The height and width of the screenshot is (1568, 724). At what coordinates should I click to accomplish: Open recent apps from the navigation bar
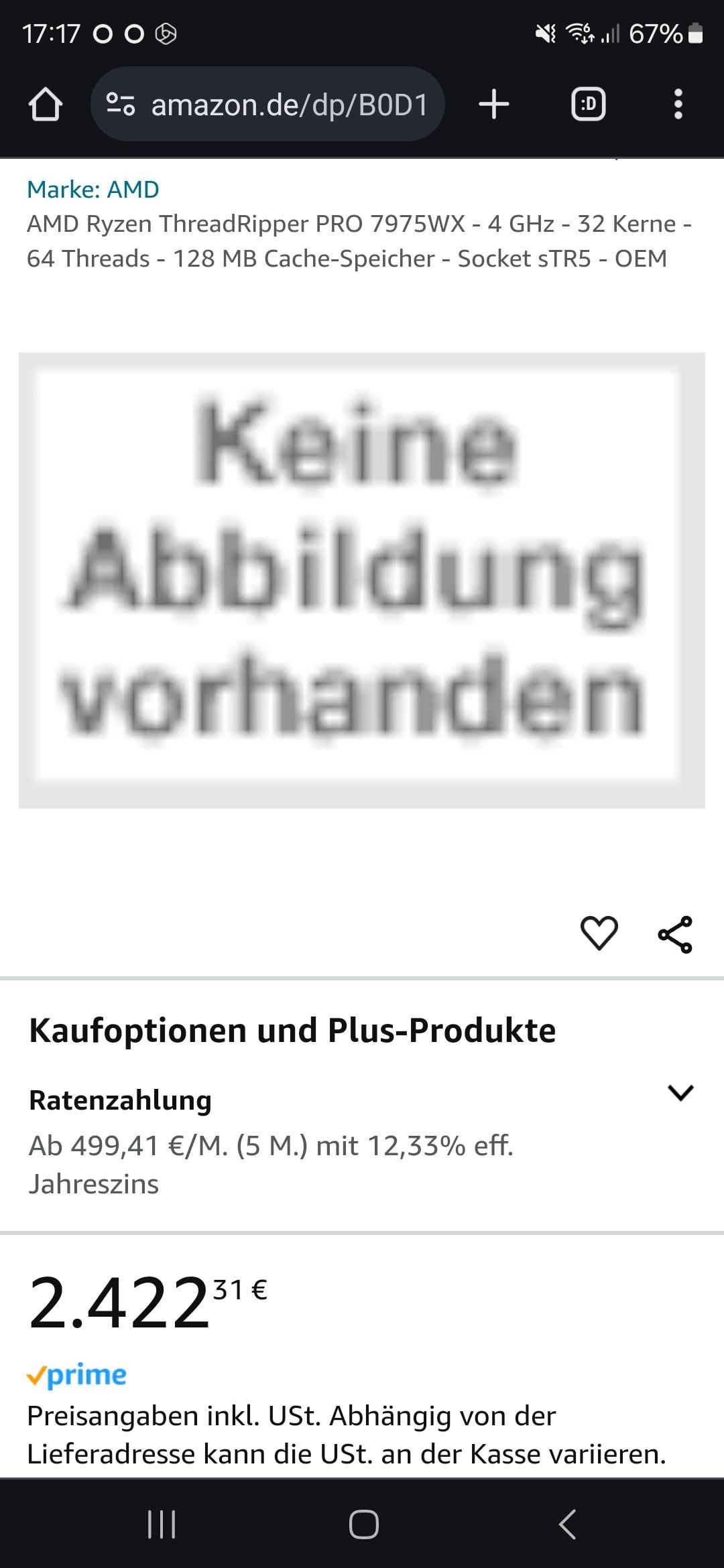click(162, 1524)
